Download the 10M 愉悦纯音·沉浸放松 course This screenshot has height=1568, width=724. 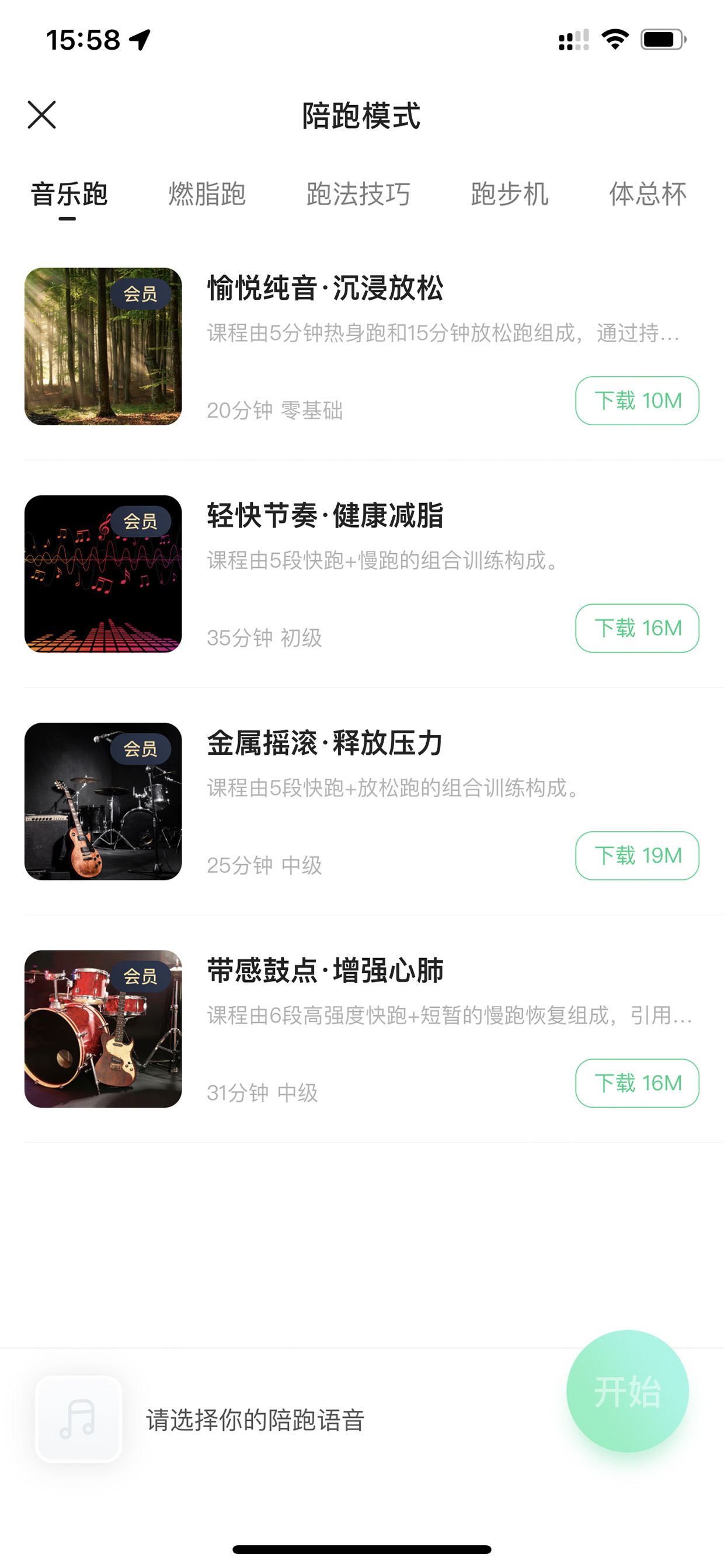[637, 401]
